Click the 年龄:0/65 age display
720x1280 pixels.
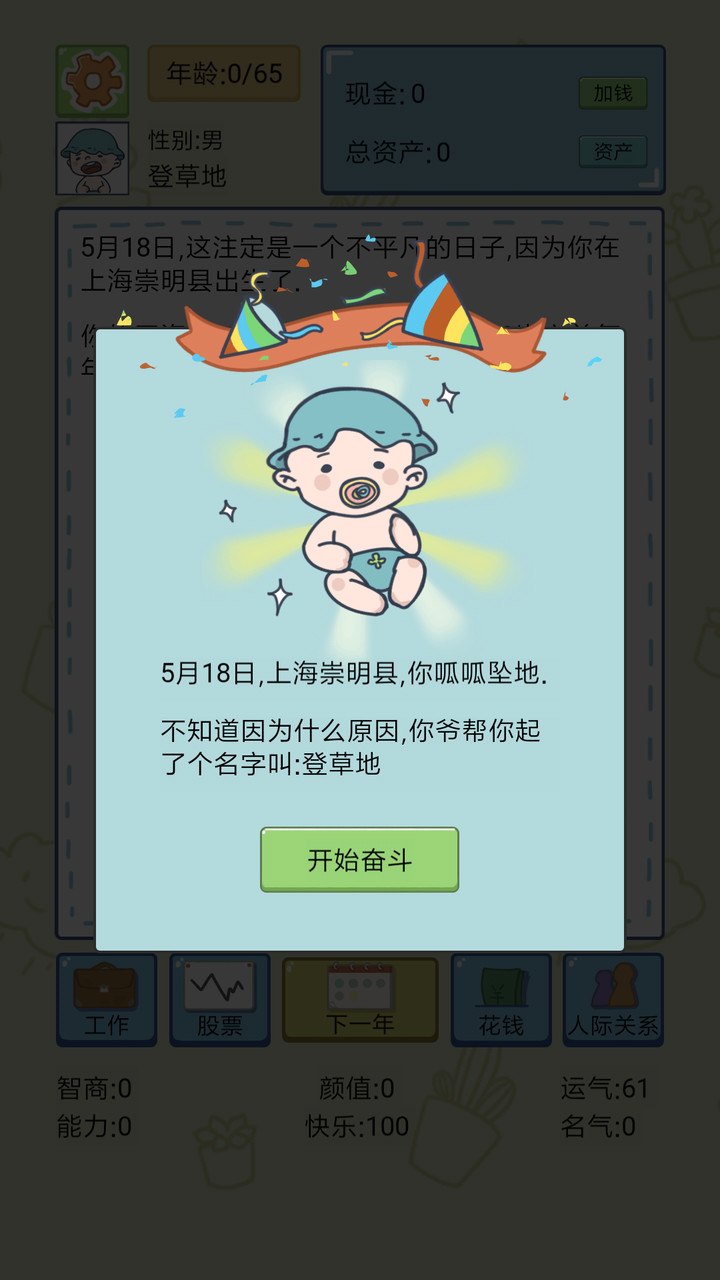point(222,74)
